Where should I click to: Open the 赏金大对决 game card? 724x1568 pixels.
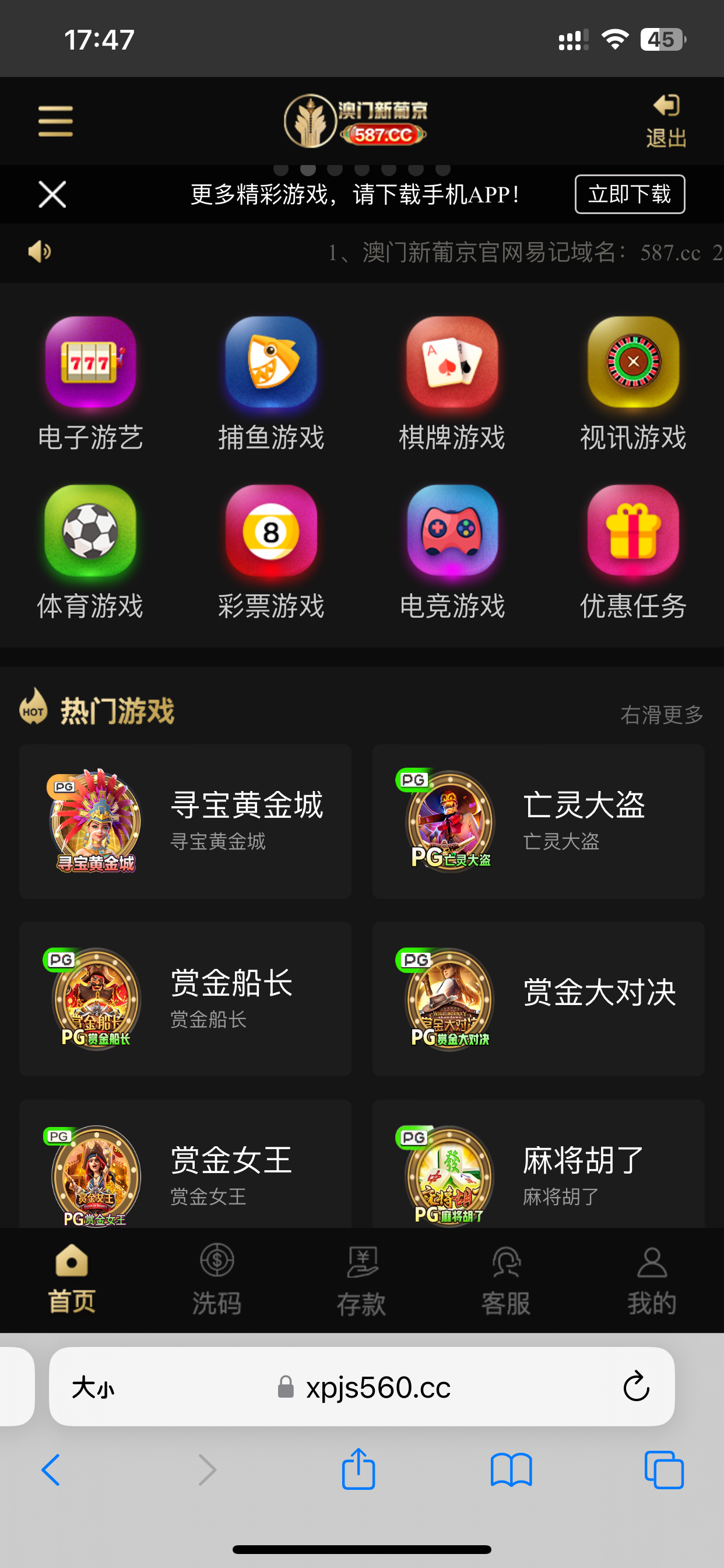pyautogui.click(x=538, y=998)
